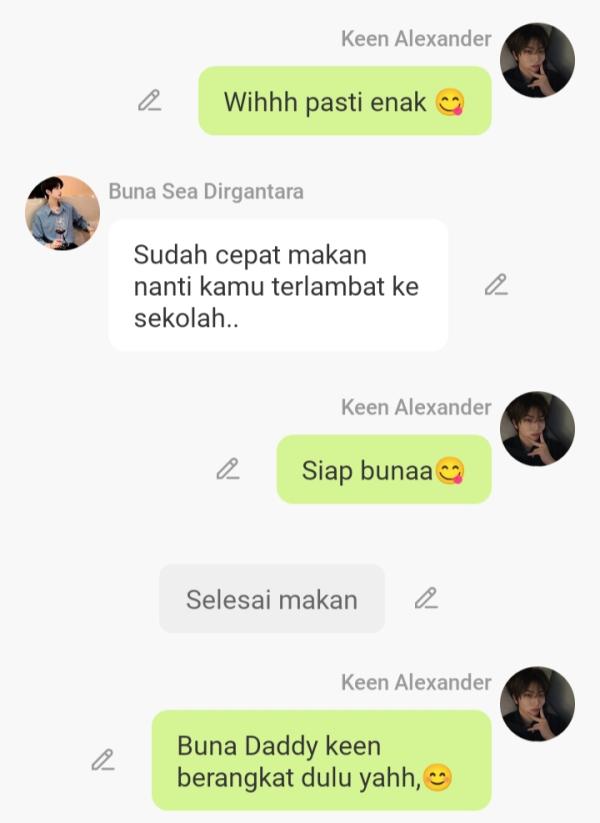The width and height of the screenshot is (600, 823).
Task: Edit the 'Wihhh pasti enak' message
Action: coord(150,100)
